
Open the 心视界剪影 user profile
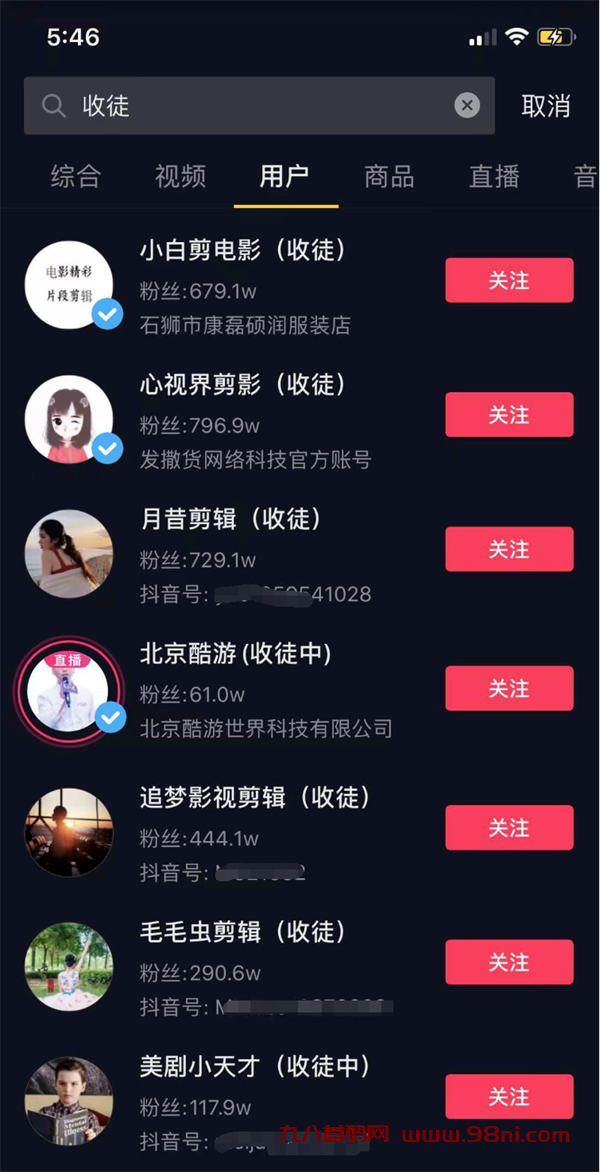tap(243, 385)
